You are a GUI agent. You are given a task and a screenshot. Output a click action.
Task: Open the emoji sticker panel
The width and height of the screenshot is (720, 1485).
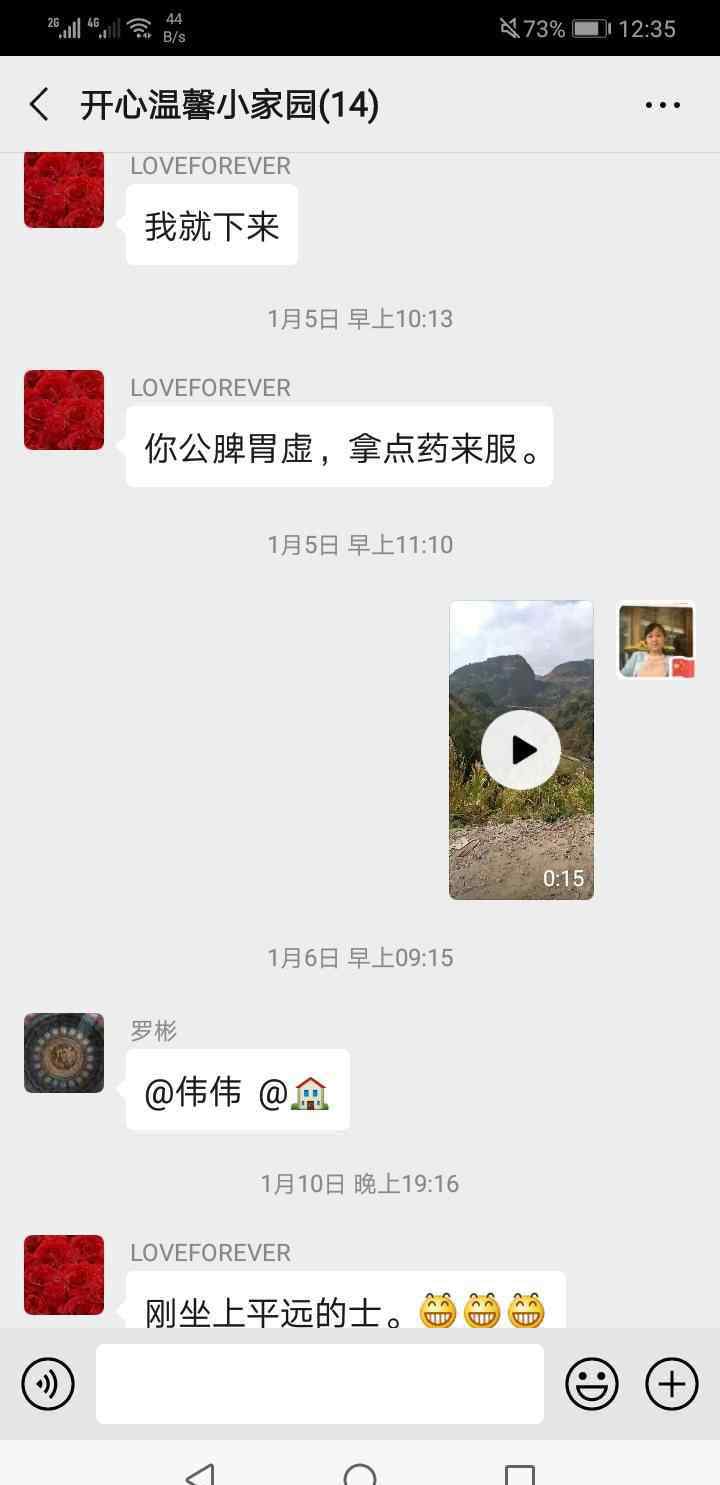592,1384
